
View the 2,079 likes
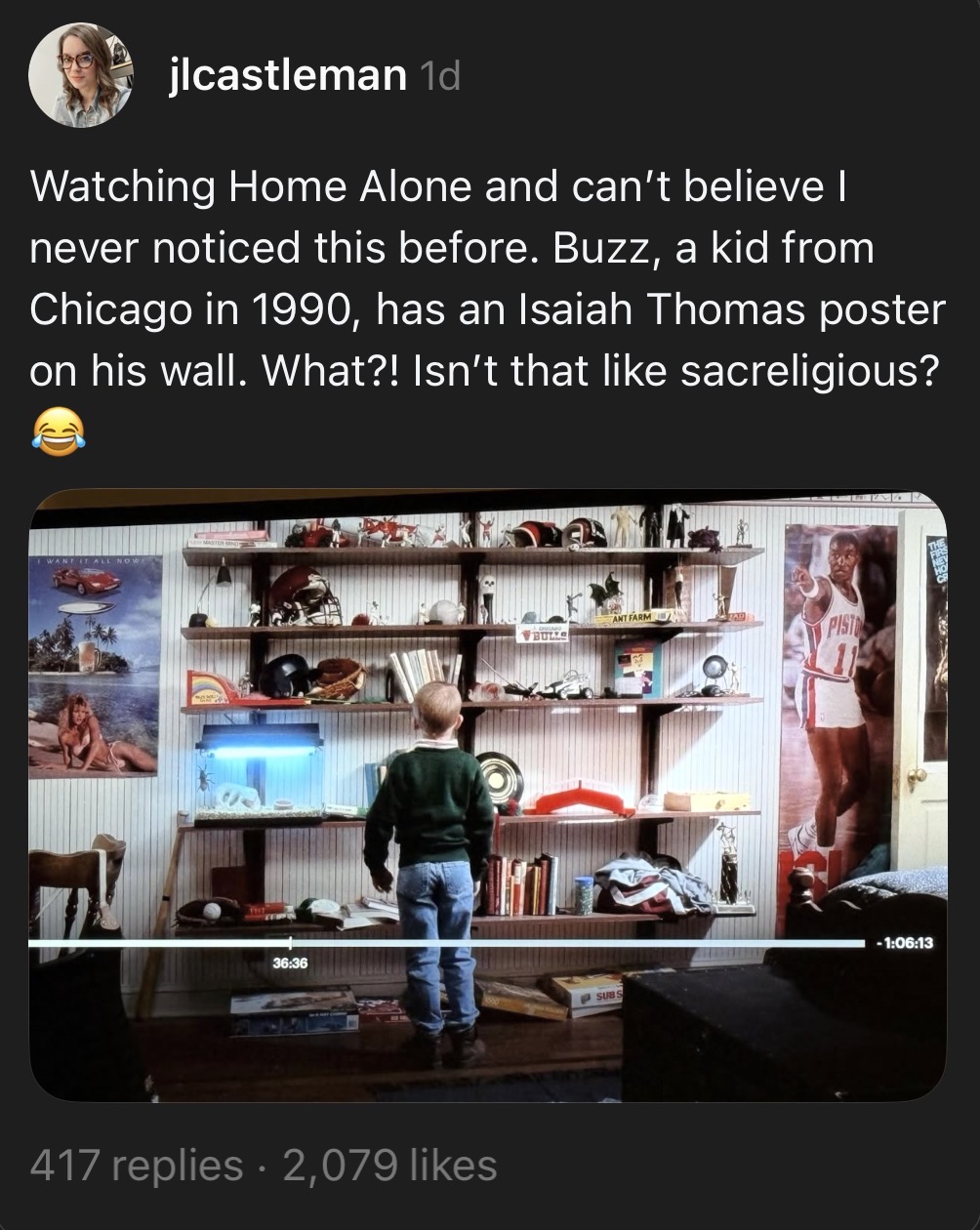tap(389, 1165)
